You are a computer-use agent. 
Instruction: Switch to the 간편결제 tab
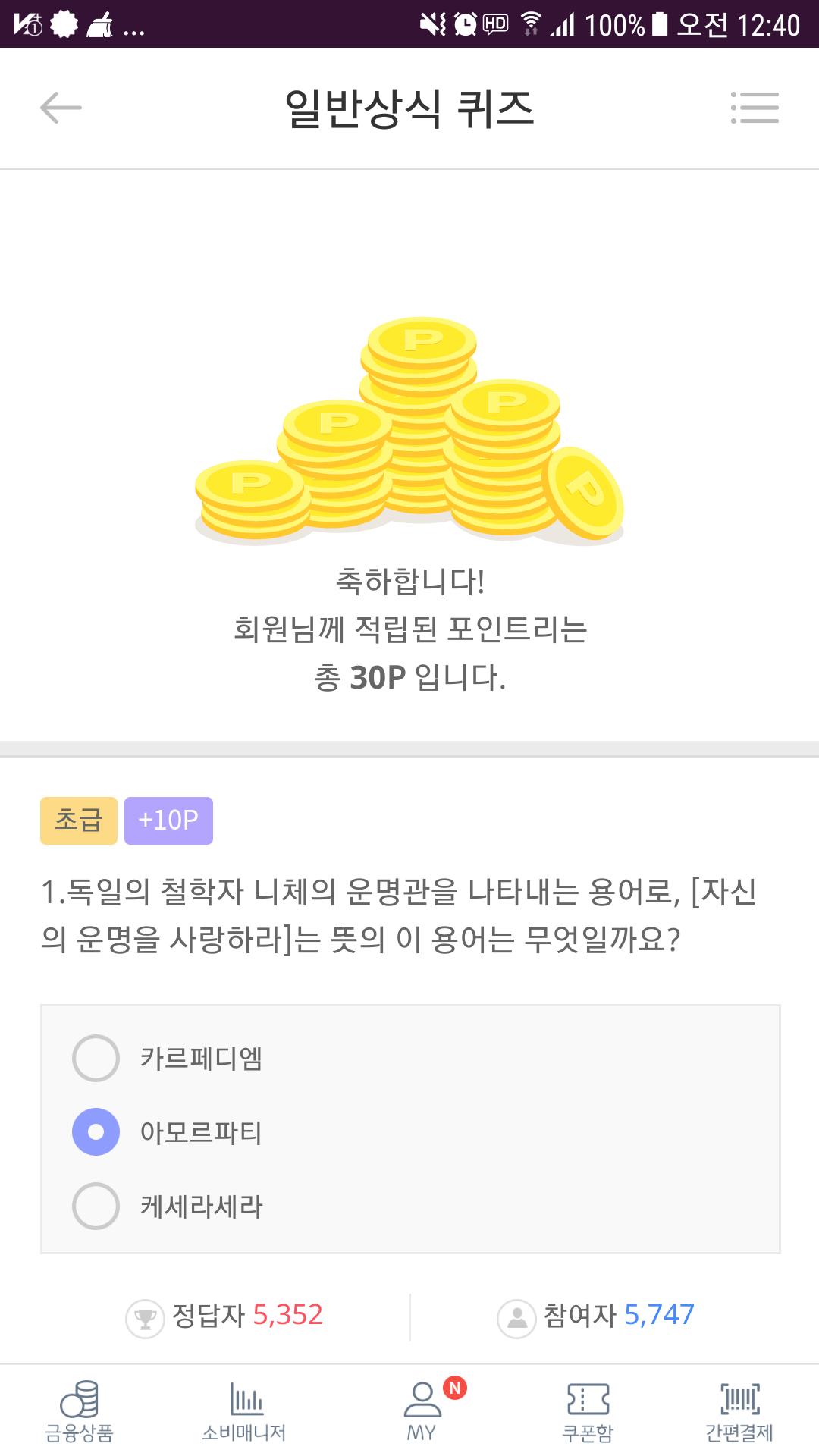[x=739, y=1411]
